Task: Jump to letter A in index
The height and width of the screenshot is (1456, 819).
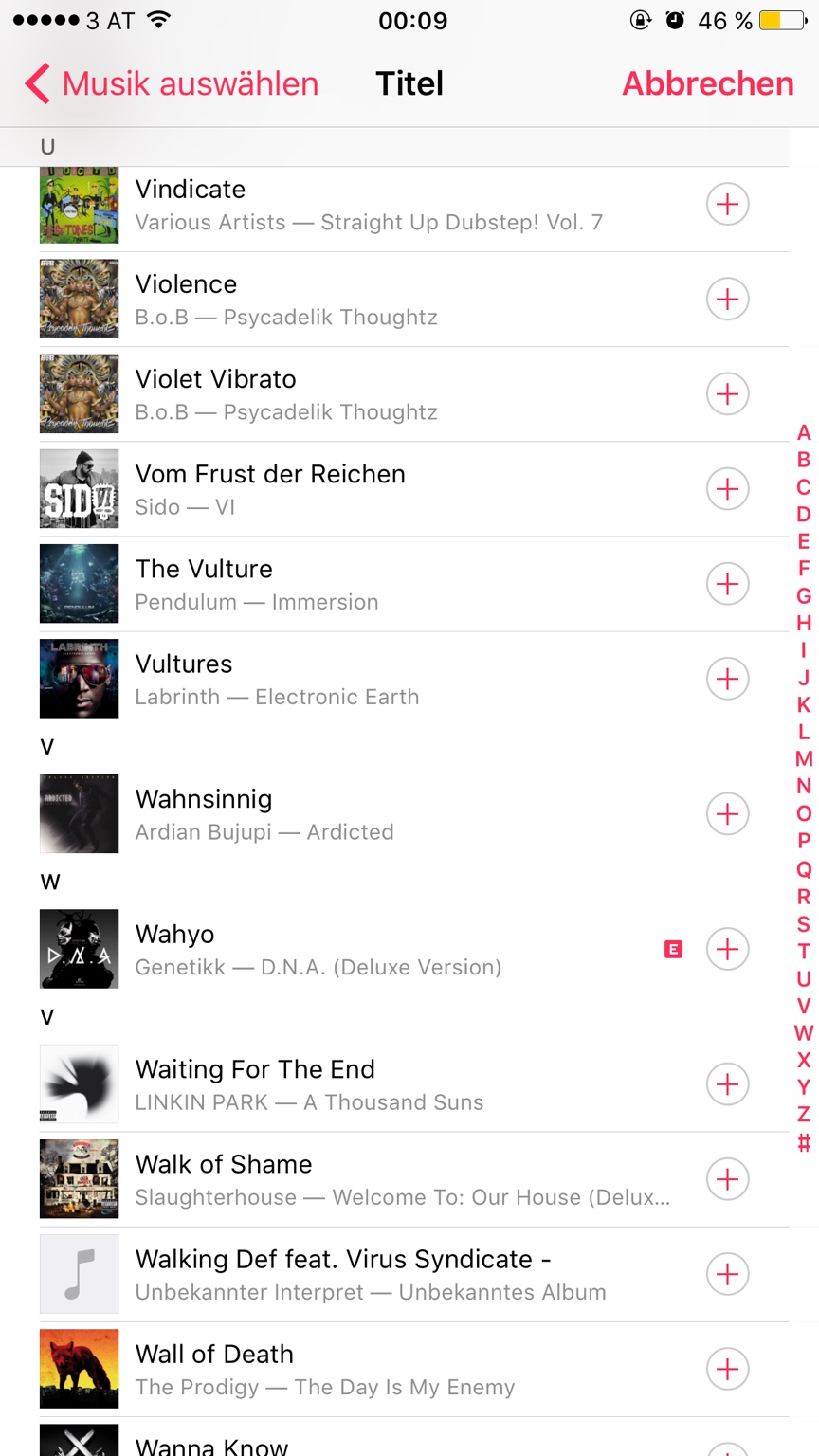Action: tap(804, 433)
